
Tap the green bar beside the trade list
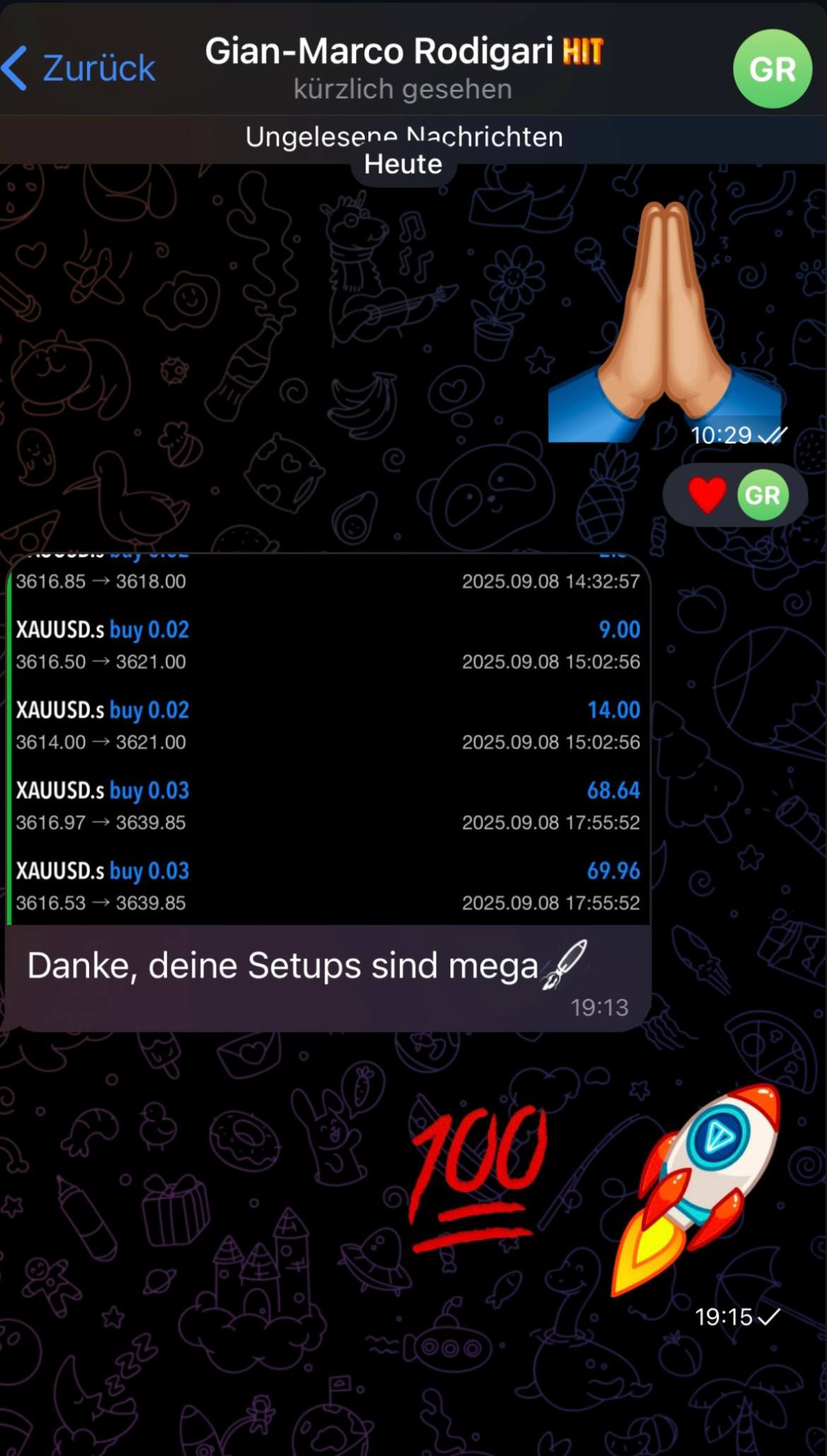tap(11, 742)
